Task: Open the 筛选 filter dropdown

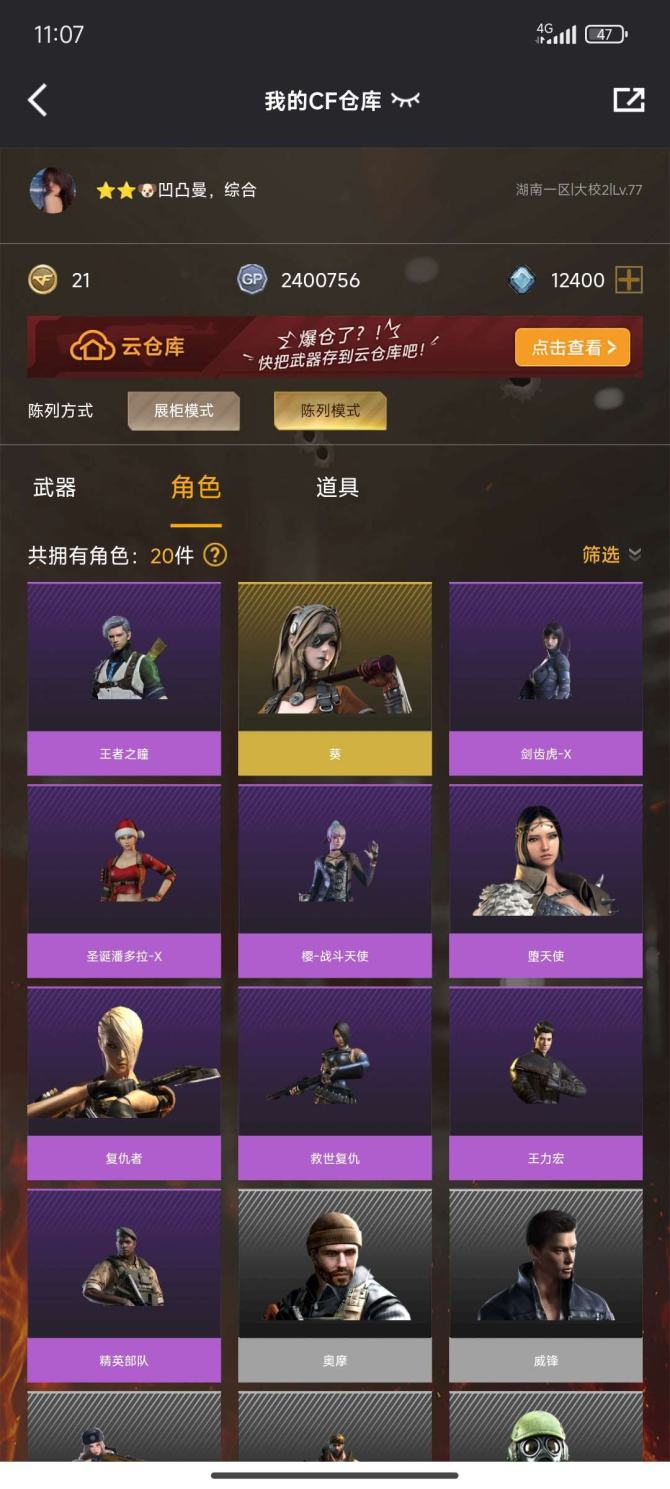Action: click(x=611, y=554)
